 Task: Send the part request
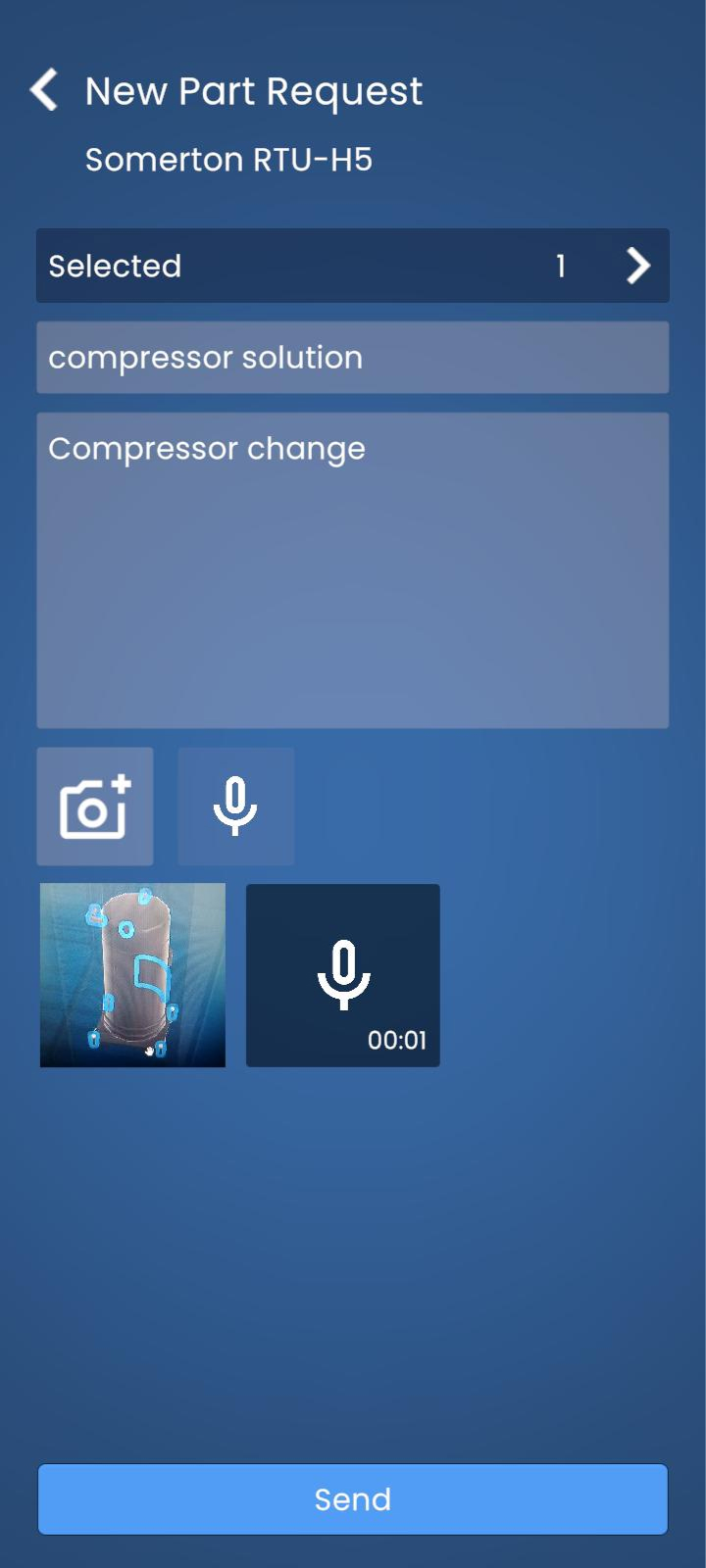coord(353,1499)
